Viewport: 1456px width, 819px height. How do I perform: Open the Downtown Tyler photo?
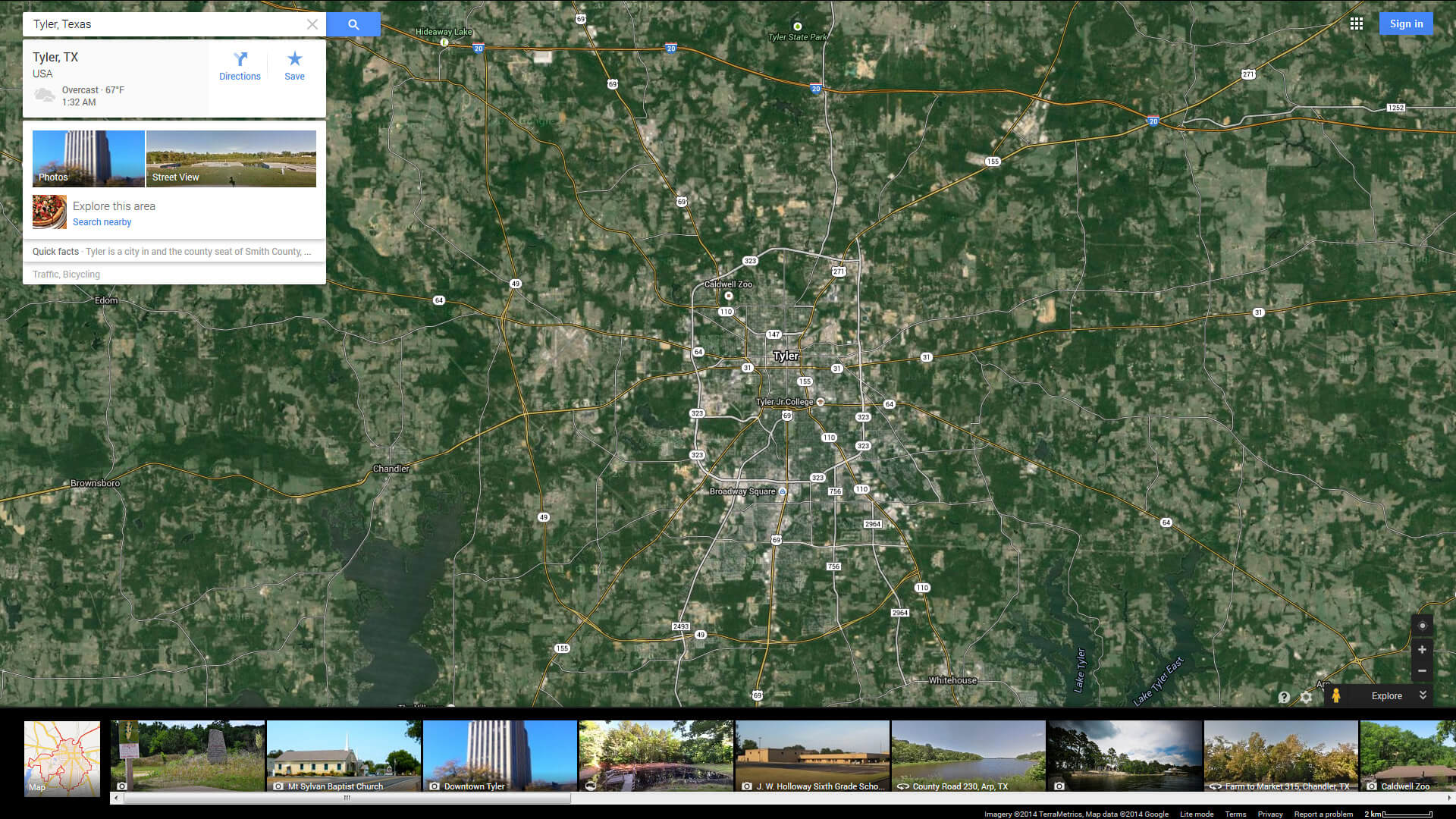(500, 755)
